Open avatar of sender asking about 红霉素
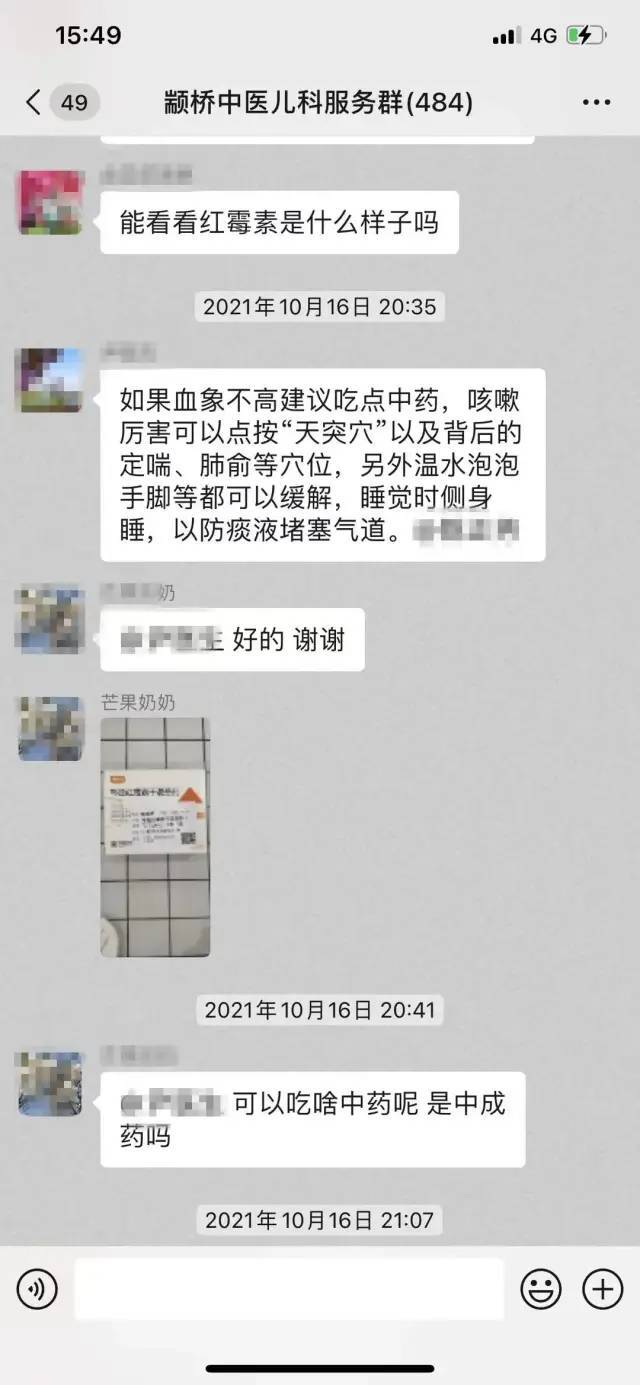The height and width of the screenshot is (1385, 640). tap(50, 202)
